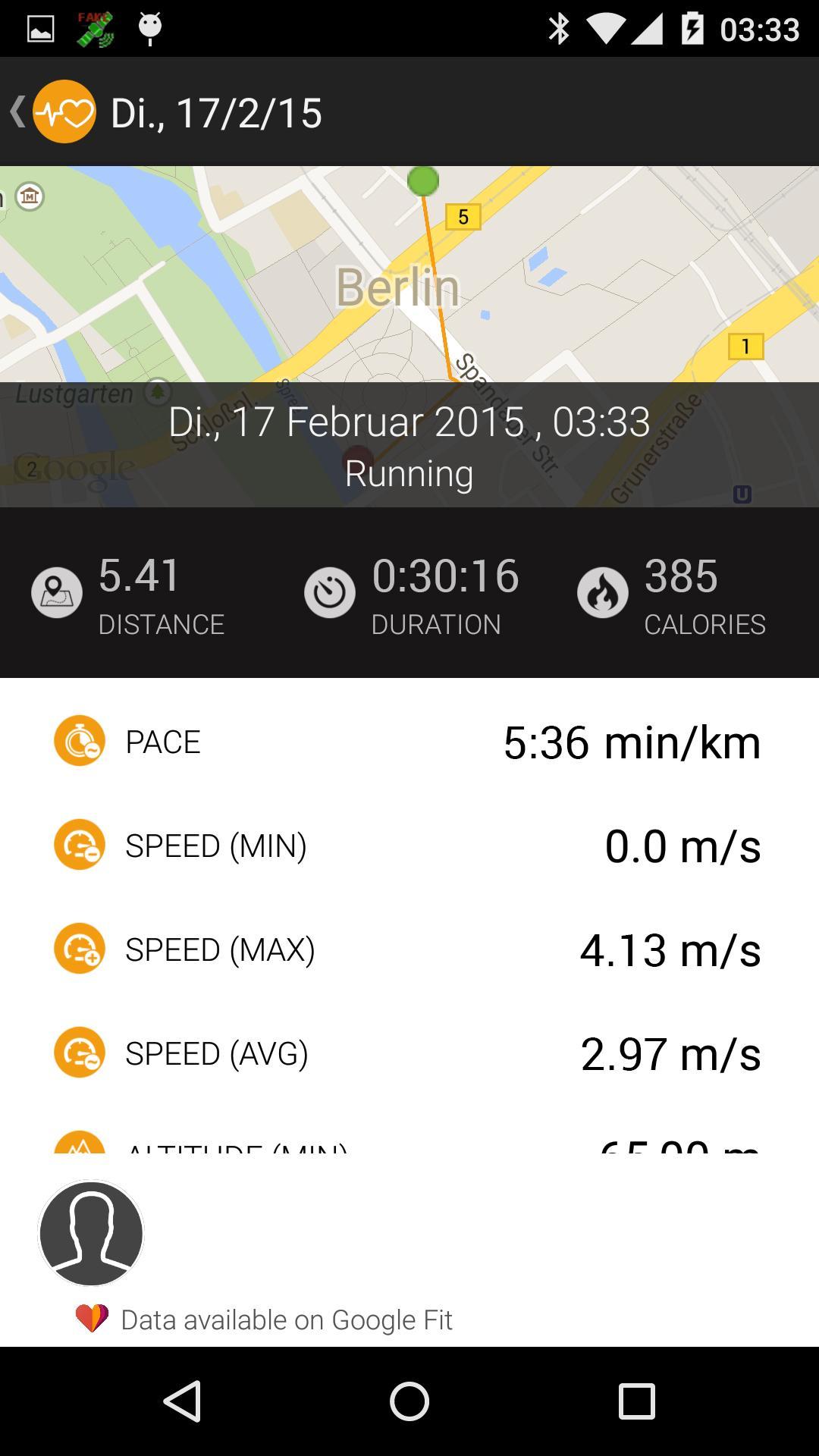Tap the calories flame icon

(x=602, y=594)
